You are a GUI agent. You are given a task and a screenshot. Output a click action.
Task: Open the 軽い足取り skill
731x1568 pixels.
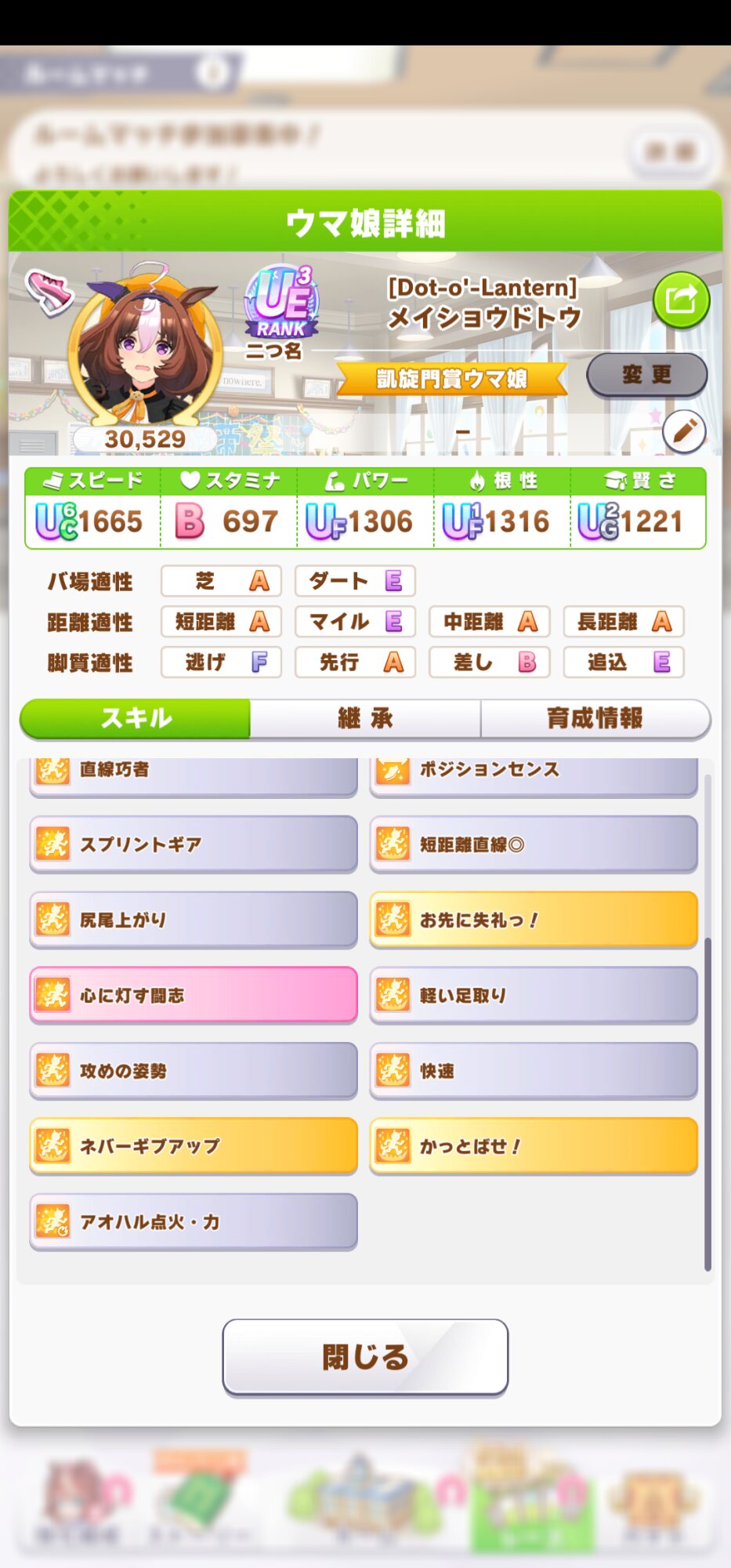[x=534, y=995]
